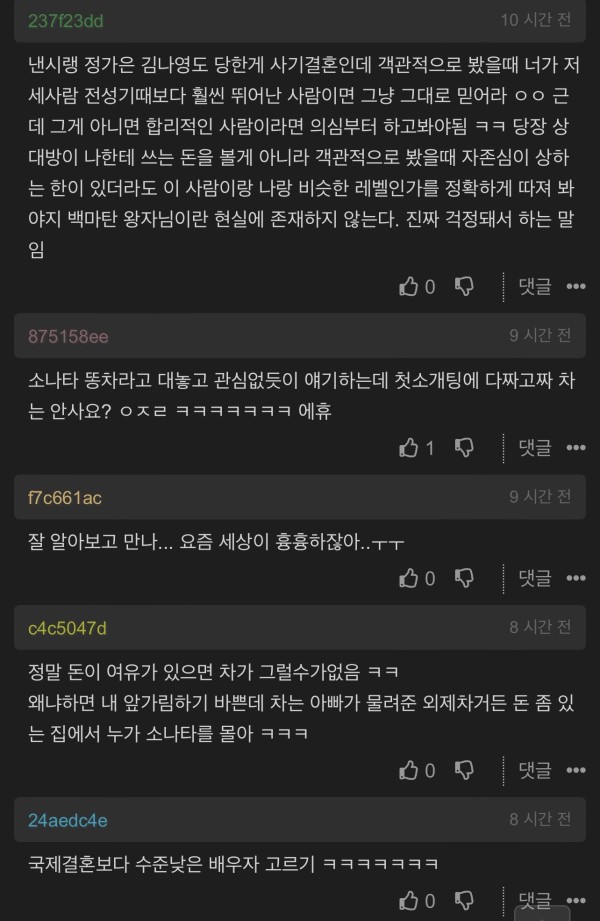
Task: Like the comment by 875158ee
Action: pyautogui.click(x=409, y=447)
